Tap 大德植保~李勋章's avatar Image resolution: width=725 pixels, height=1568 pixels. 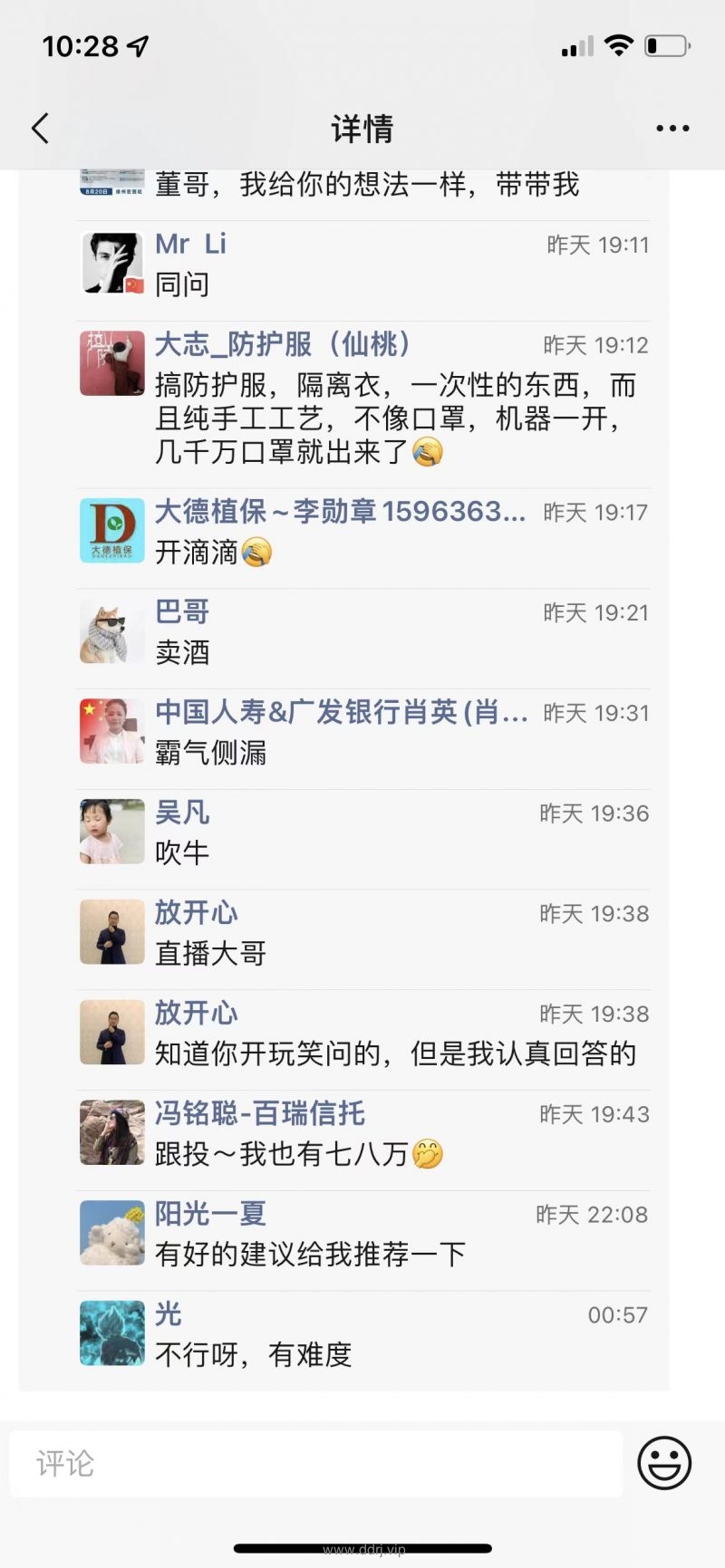(x=112, y=531)
